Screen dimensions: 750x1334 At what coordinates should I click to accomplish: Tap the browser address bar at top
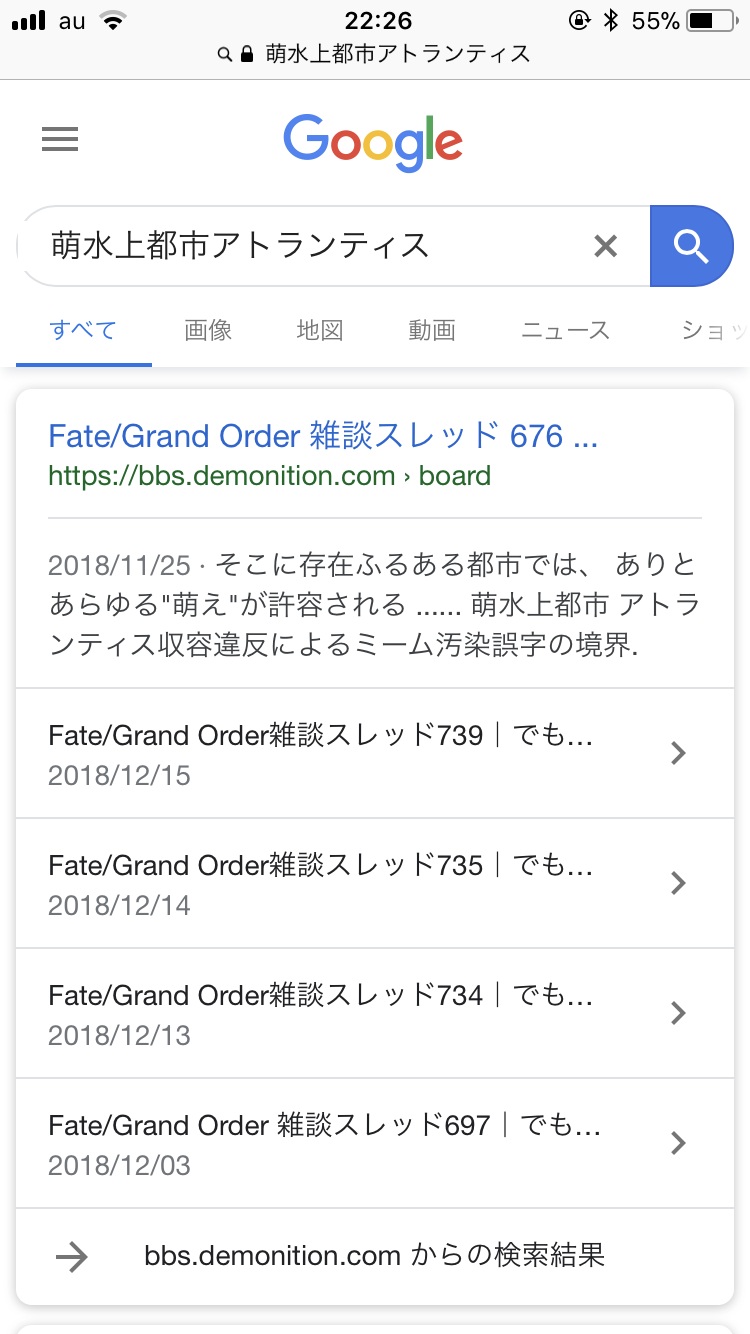(x=375, y=53)
